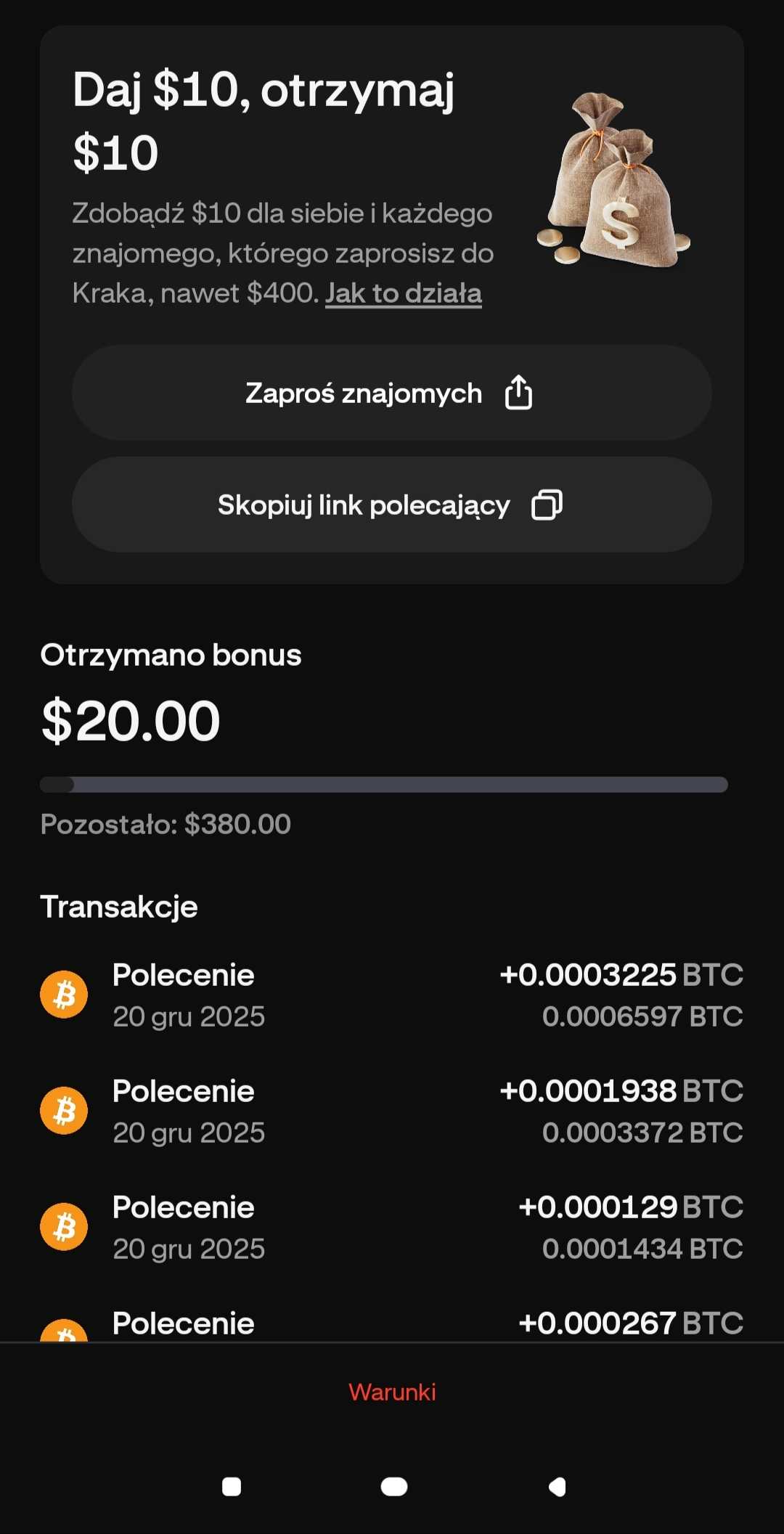Open the Polecenie transaction of +0.000129 BTC
This screenshot has height=1534, width=784.
(391, 1227)
